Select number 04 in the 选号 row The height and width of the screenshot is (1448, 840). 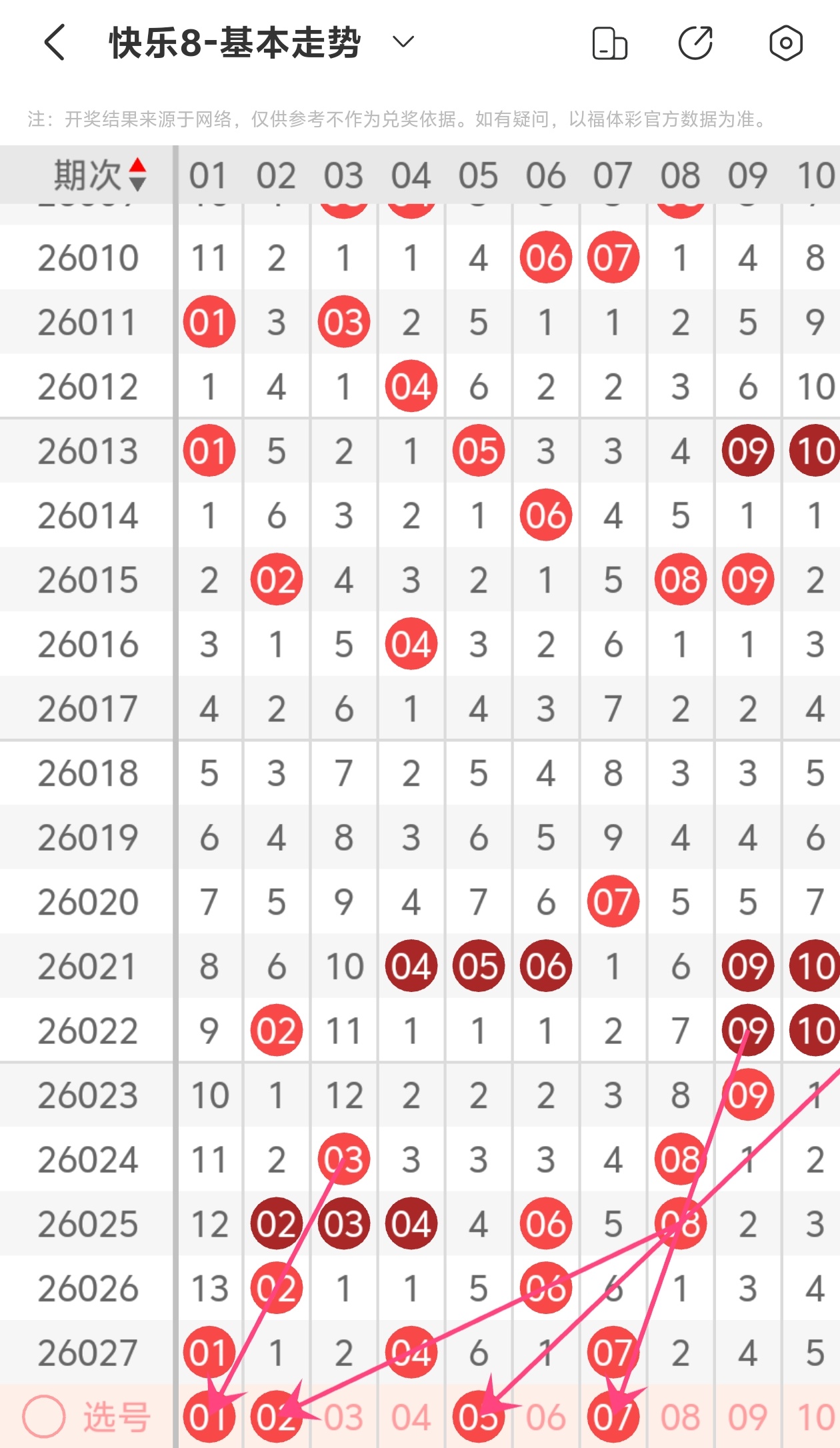[x=411, y=1416]
